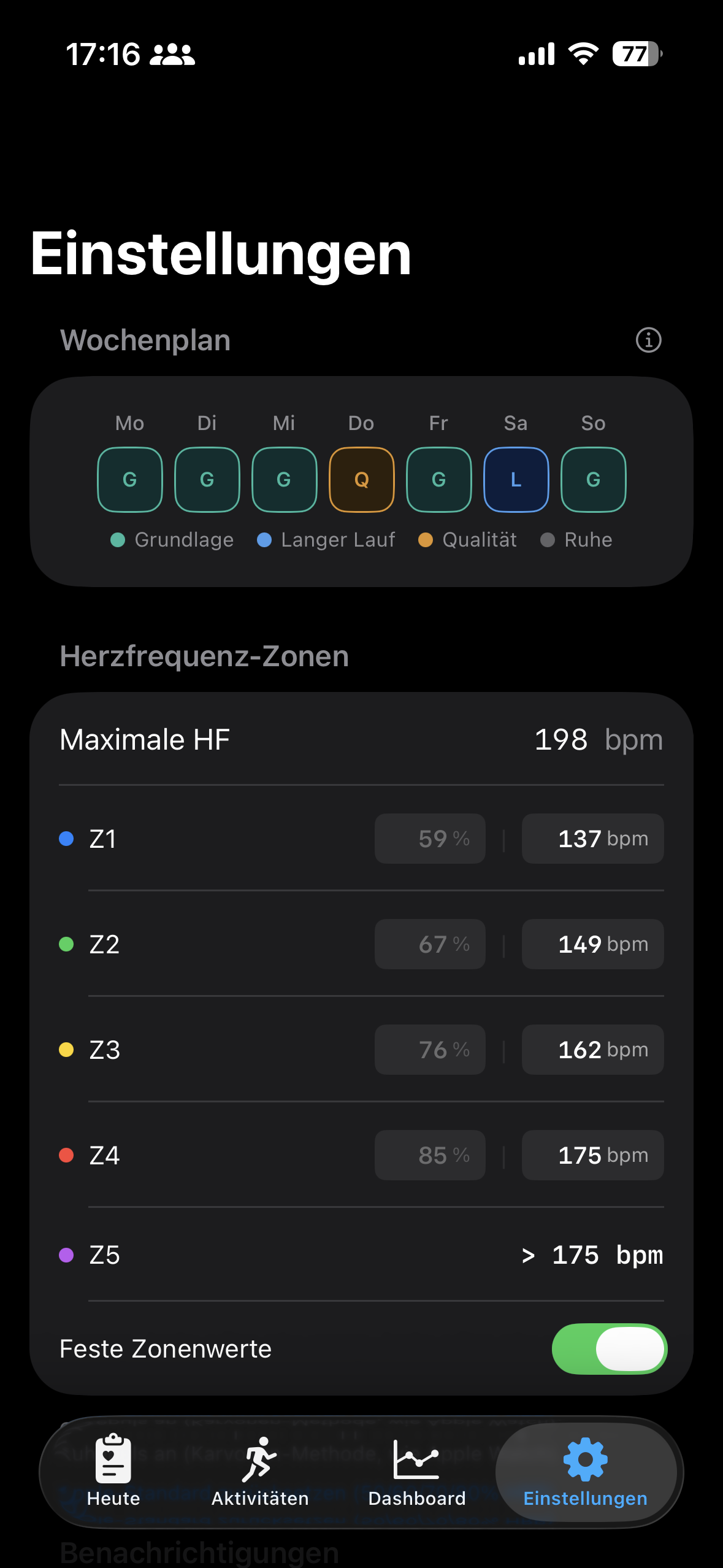The height and width of the screenshot is (1568, 723).
Task: Tap the orange Qualität legend dot
Action: [x=424, y=540]
